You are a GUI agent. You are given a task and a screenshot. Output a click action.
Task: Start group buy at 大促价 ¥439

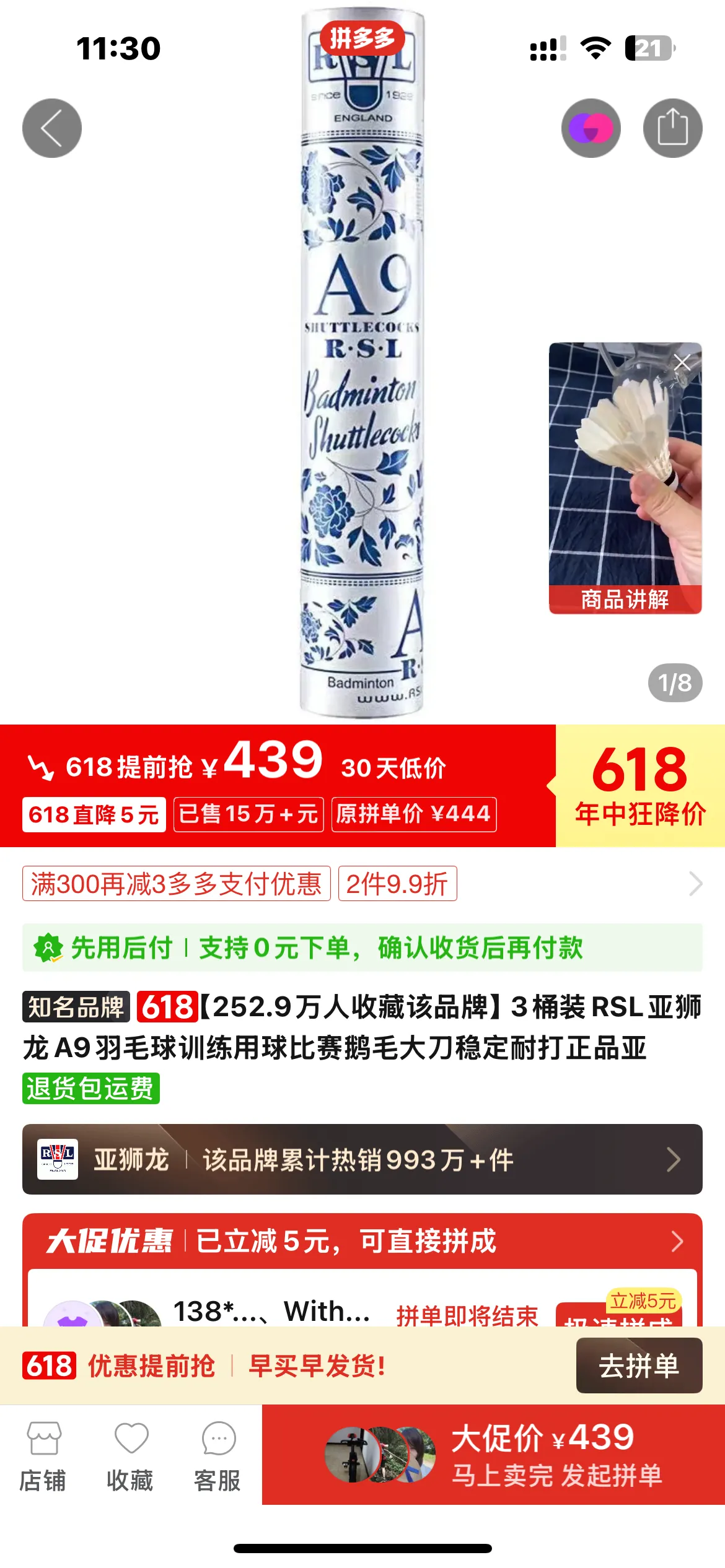point(493,1454)
